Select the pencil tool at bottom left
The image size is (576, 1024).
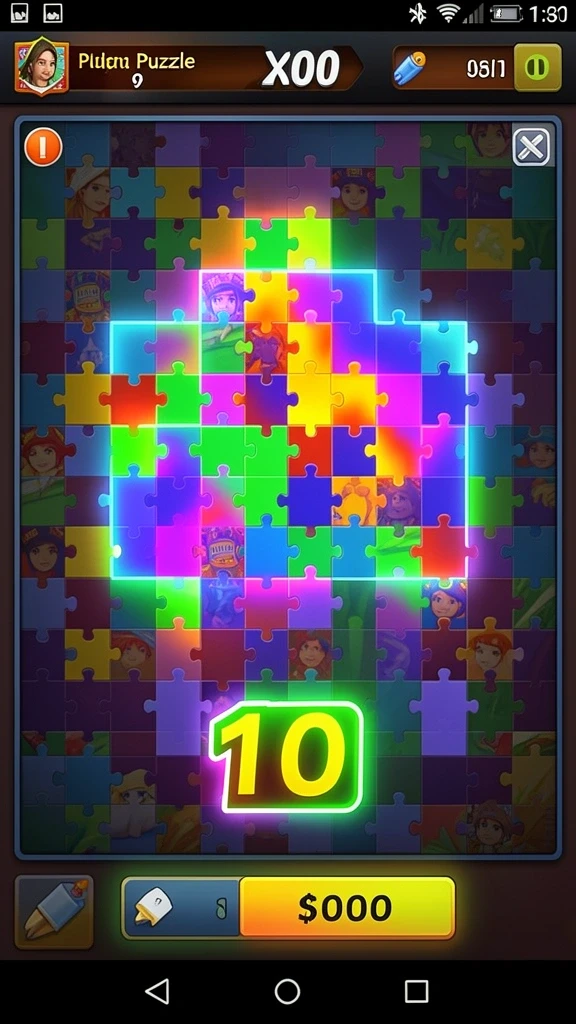(54, 912)
